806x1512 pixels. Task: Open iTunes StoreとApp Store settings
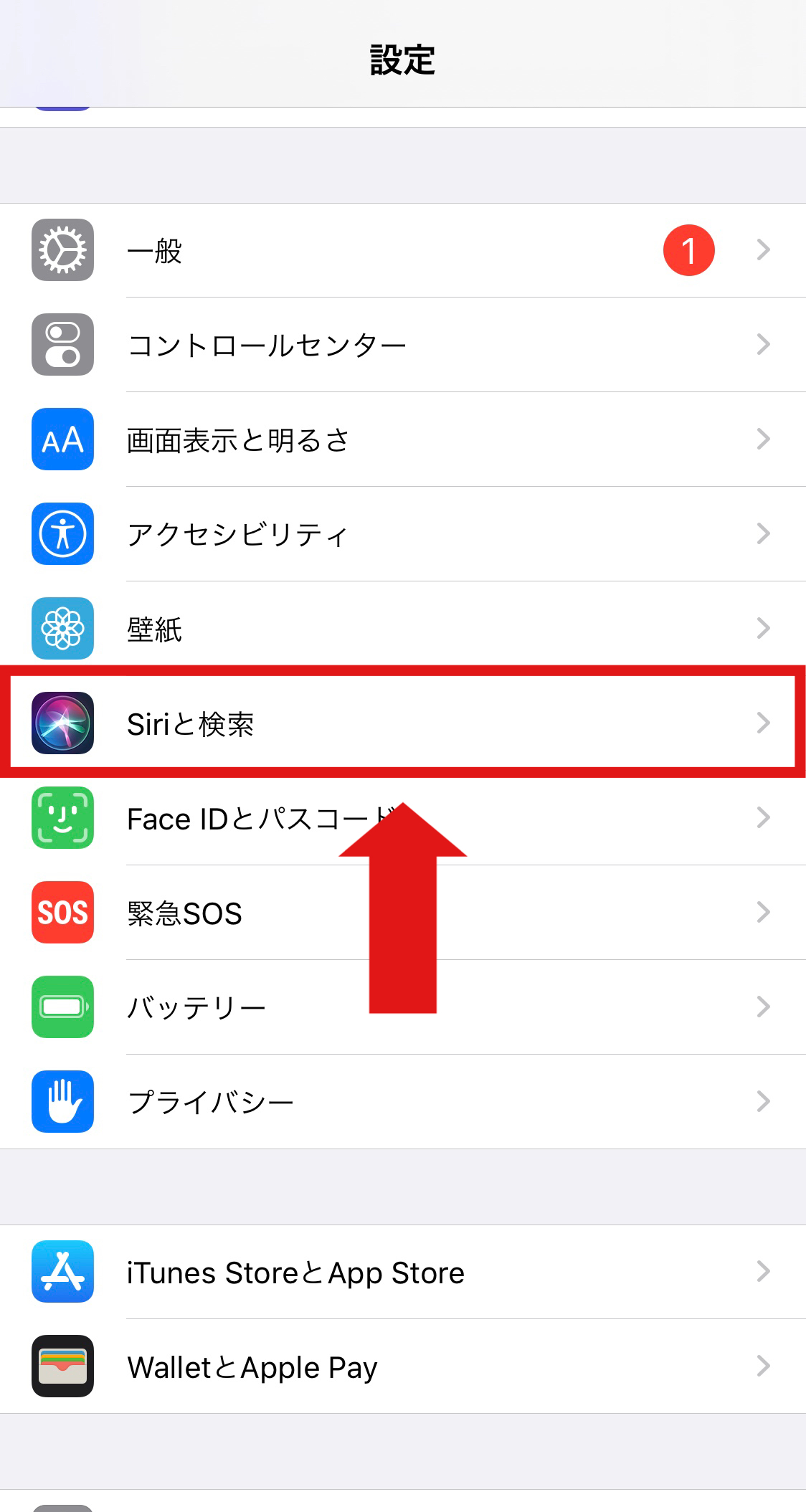(x=403, y=1272)
